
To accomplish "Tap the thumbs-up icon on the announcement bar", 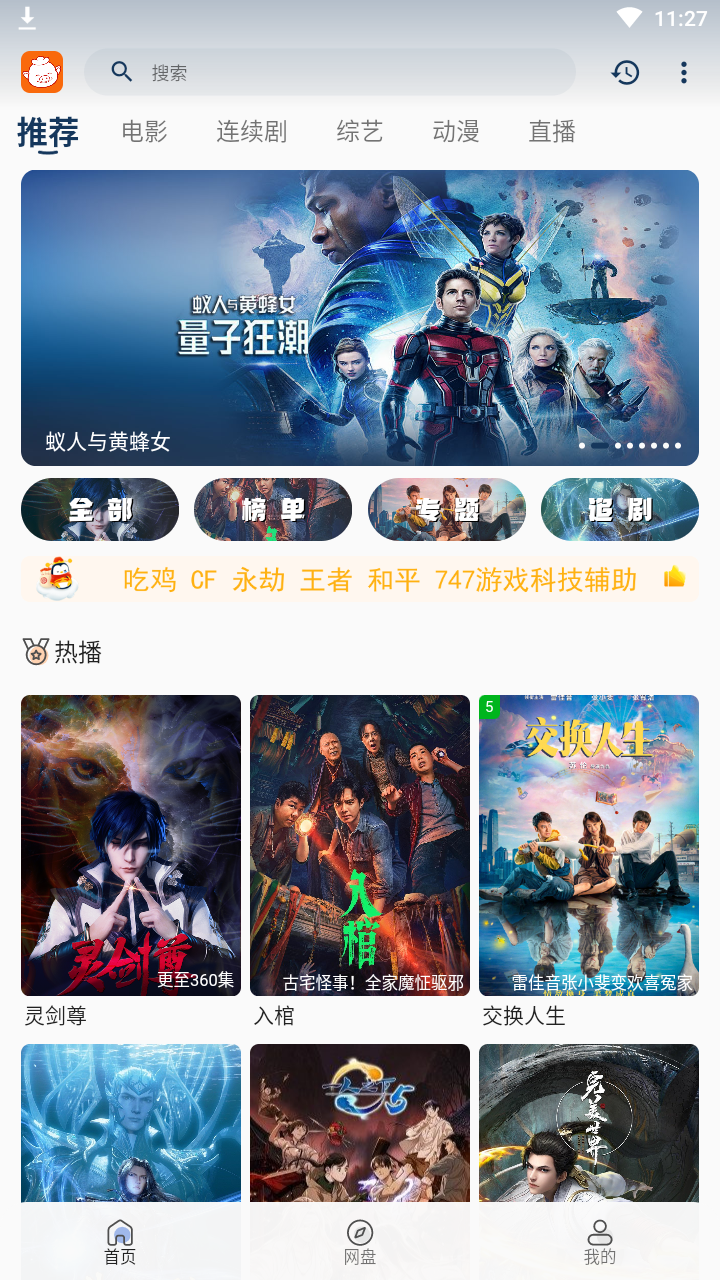I will (x=675, y=579).
